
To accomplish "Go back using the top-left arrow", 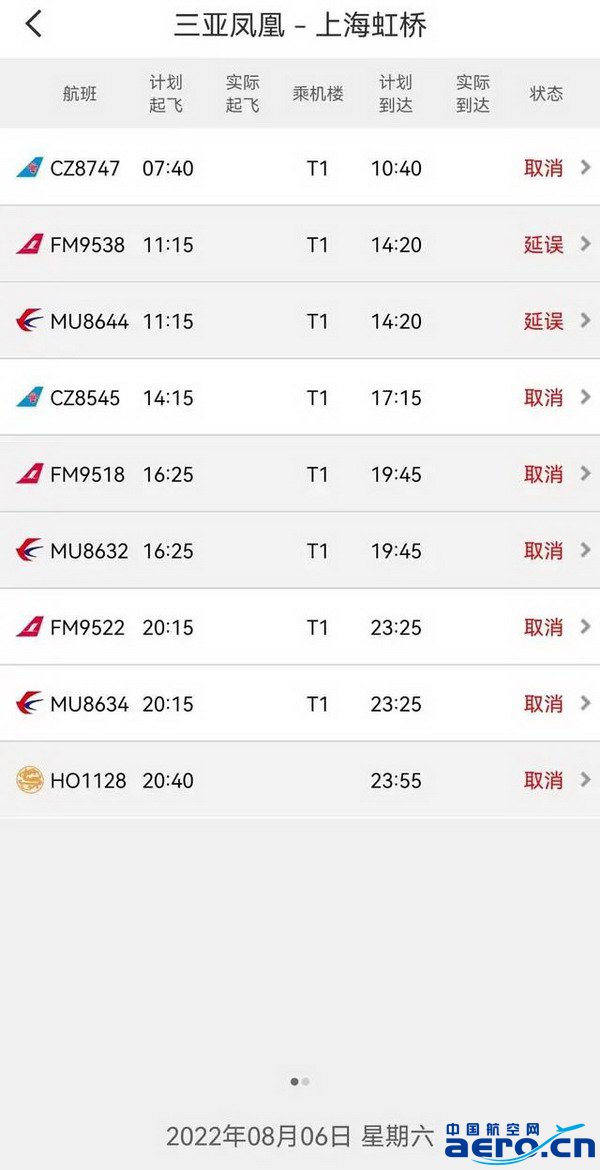I will (x=34, y=25).
